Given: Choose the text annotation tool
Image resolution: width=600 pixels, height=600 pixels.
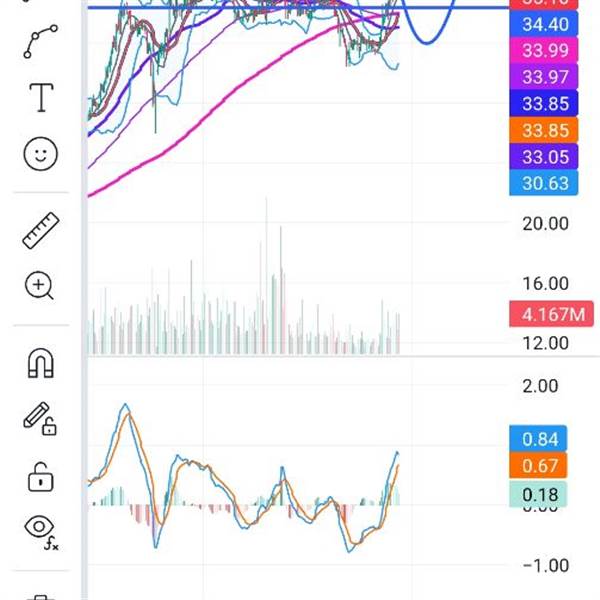Looking at the screenshot, I should 40,97.
